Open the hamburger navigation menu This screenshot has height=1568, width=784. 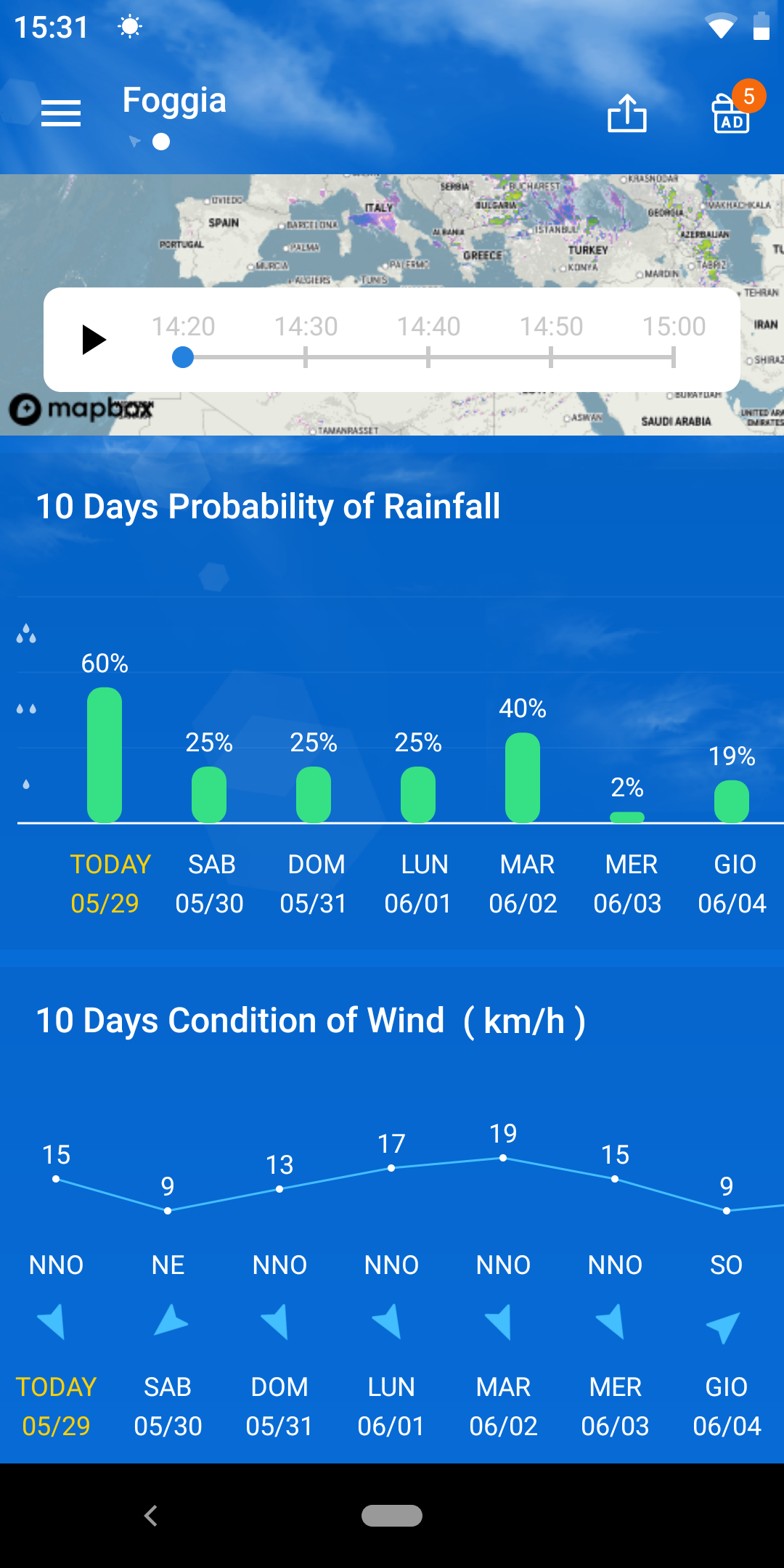[x=61, y=113]
